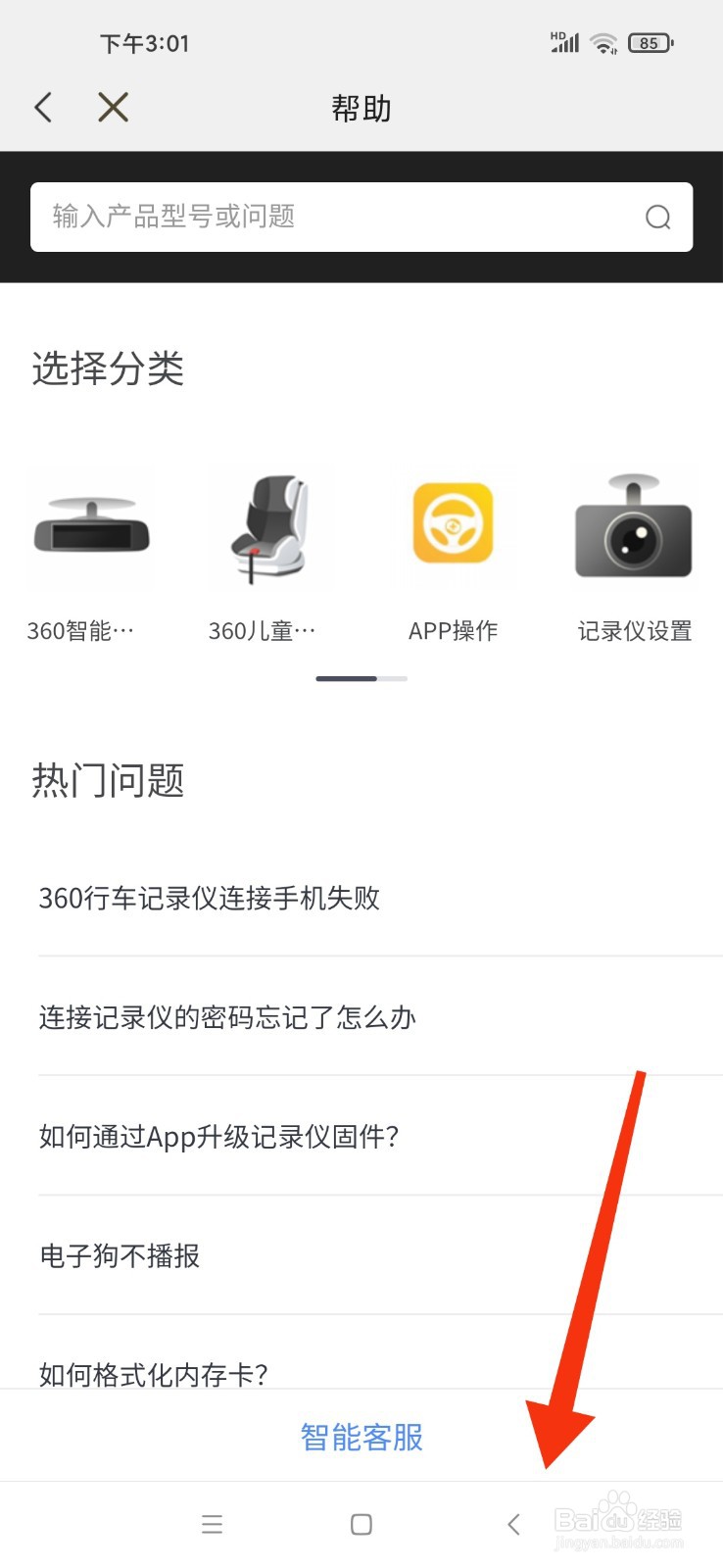Open recent apps from the bottom bar
This screenshot has width=723, height=1568.
pyautogui.click(x=212, y=1524)
